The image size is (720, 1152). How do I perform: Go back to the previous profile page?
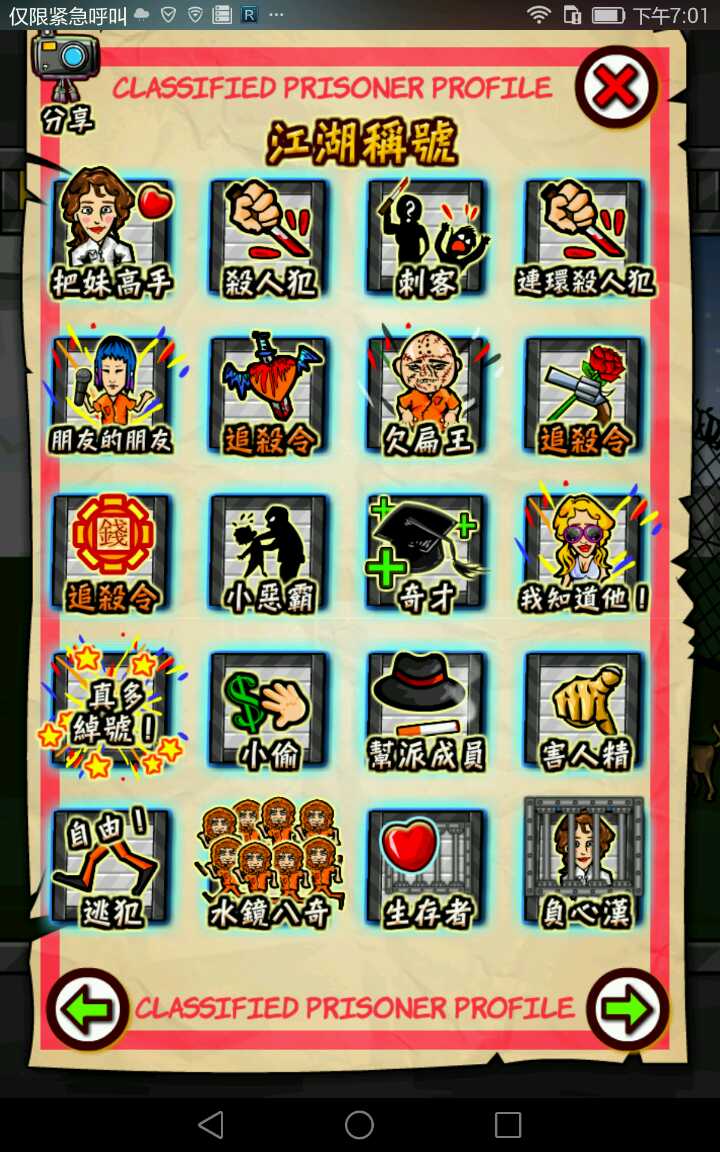[88, 1010]
